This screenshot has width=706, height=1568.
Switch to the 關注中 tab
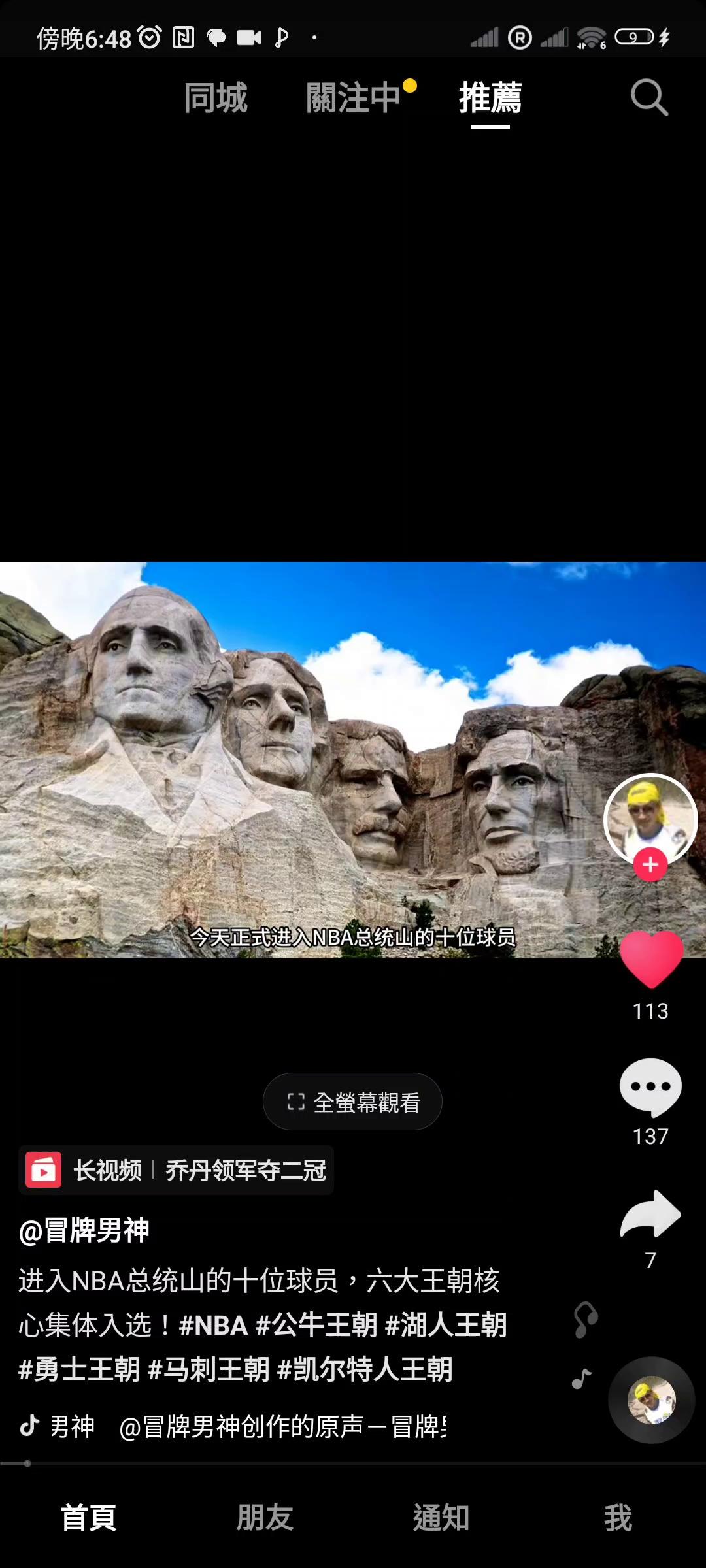354,98
